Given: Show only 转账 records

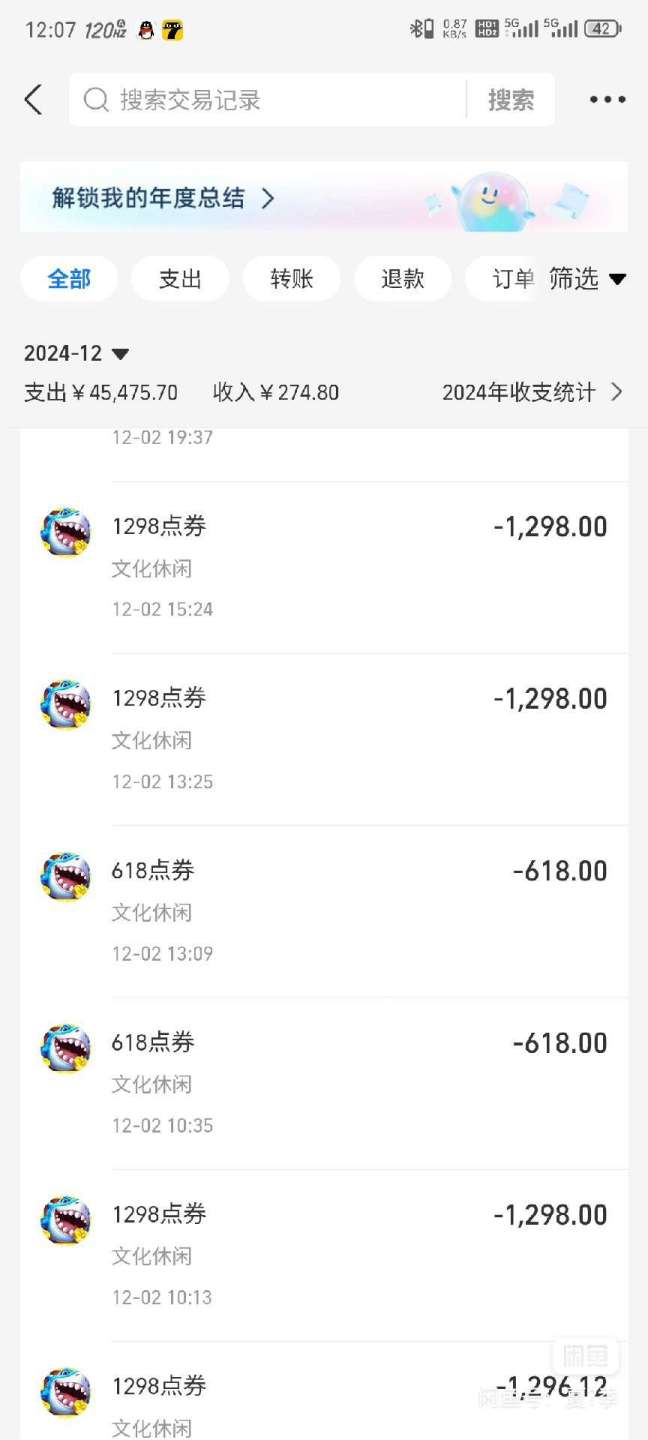Looking at the screenshot, I should (x=291, y=280).
